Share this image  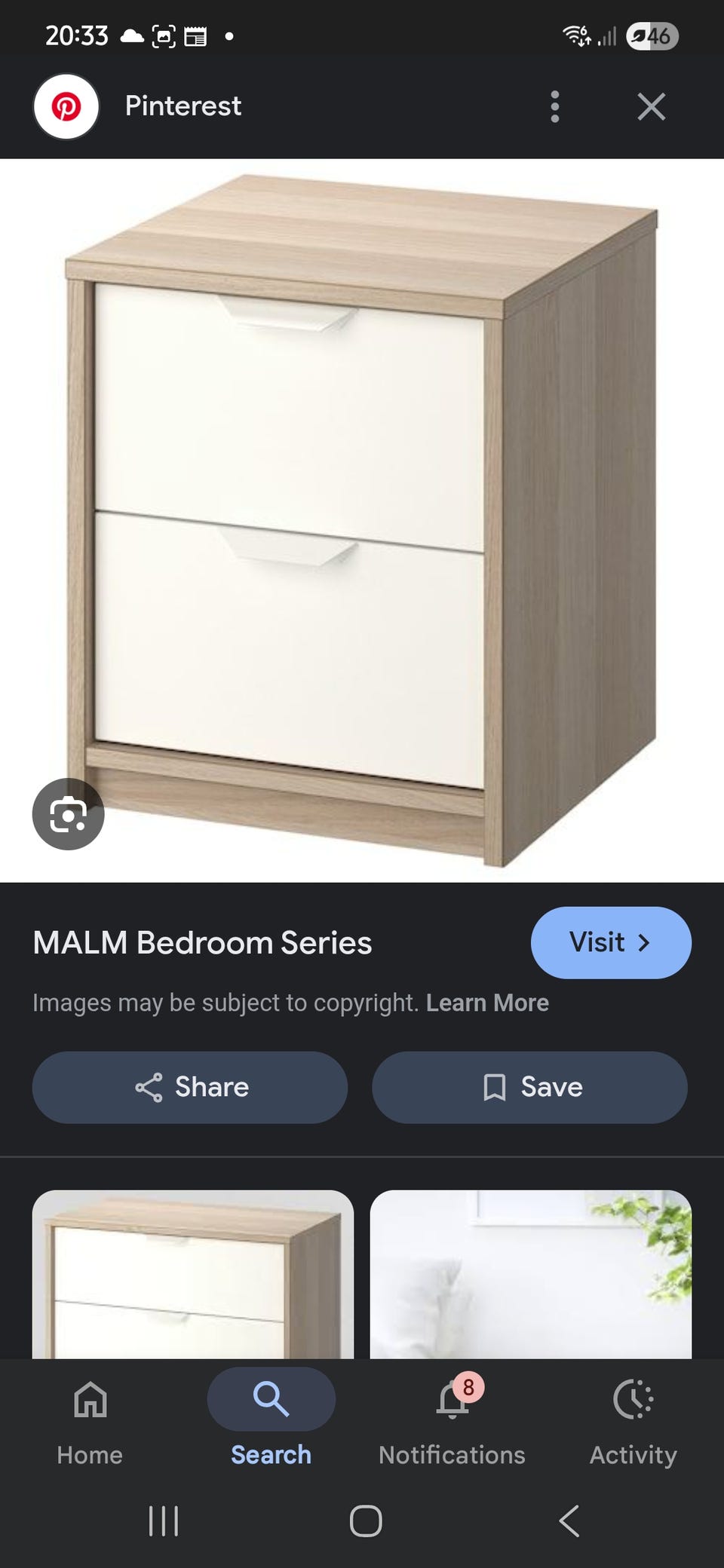[190, 1087]
